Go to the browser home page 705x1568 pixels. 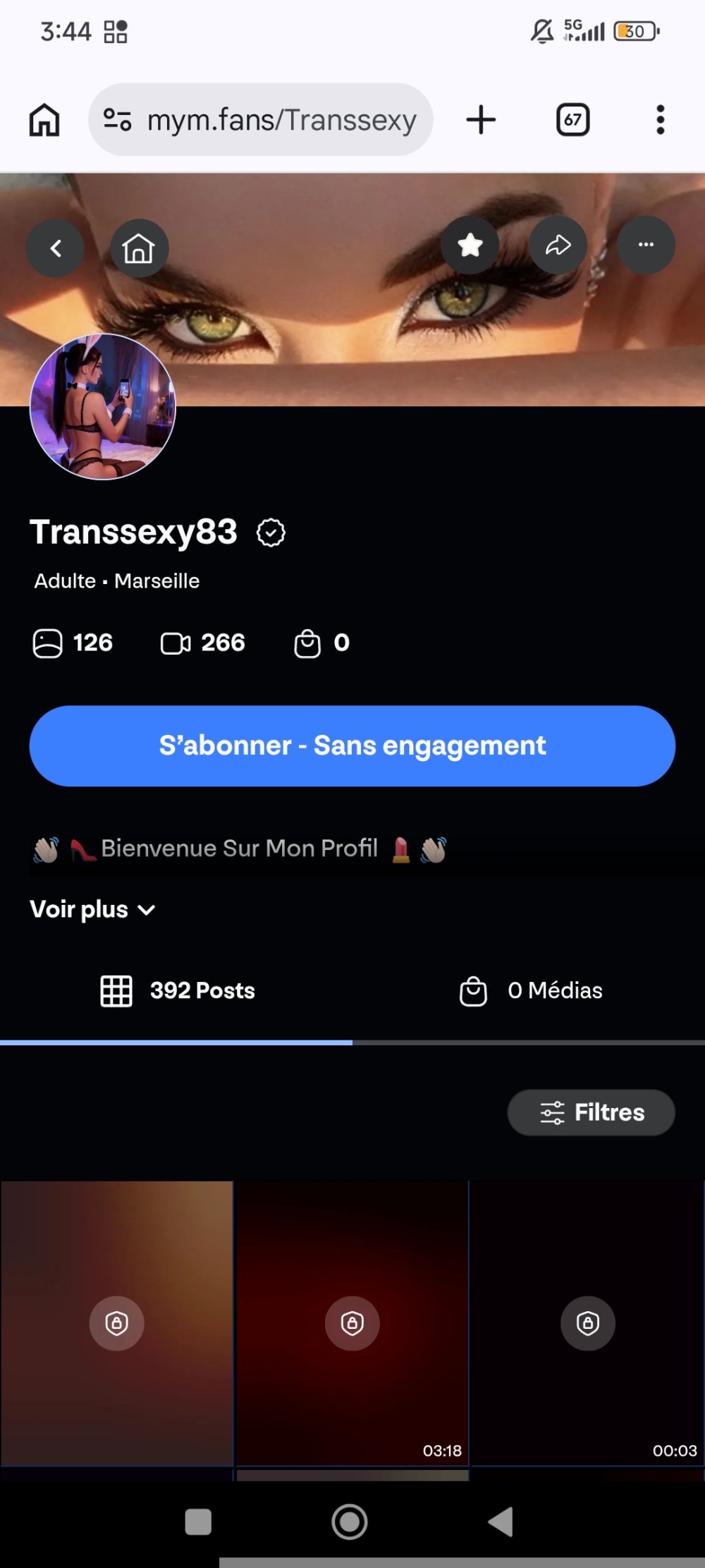point(44,120)
